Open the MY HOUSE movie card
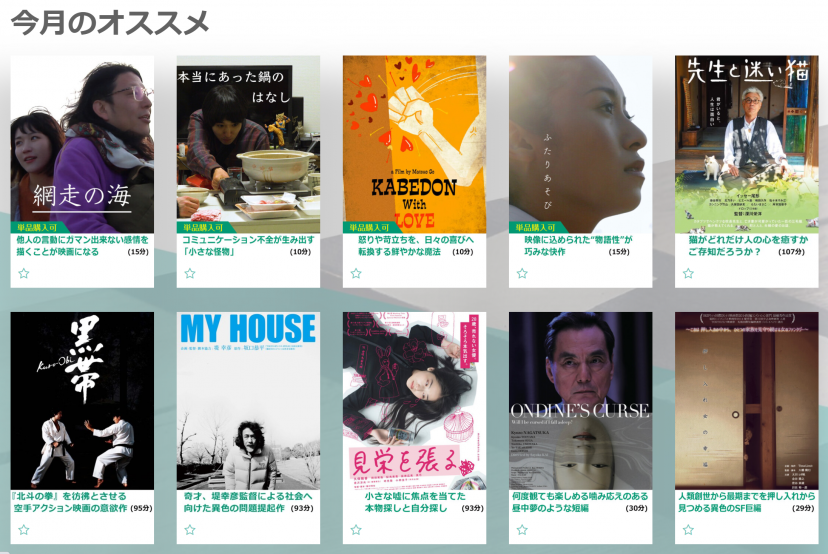The height and width of the screenshot is (554, 828). pyautogui.click(x=248, y=400)
